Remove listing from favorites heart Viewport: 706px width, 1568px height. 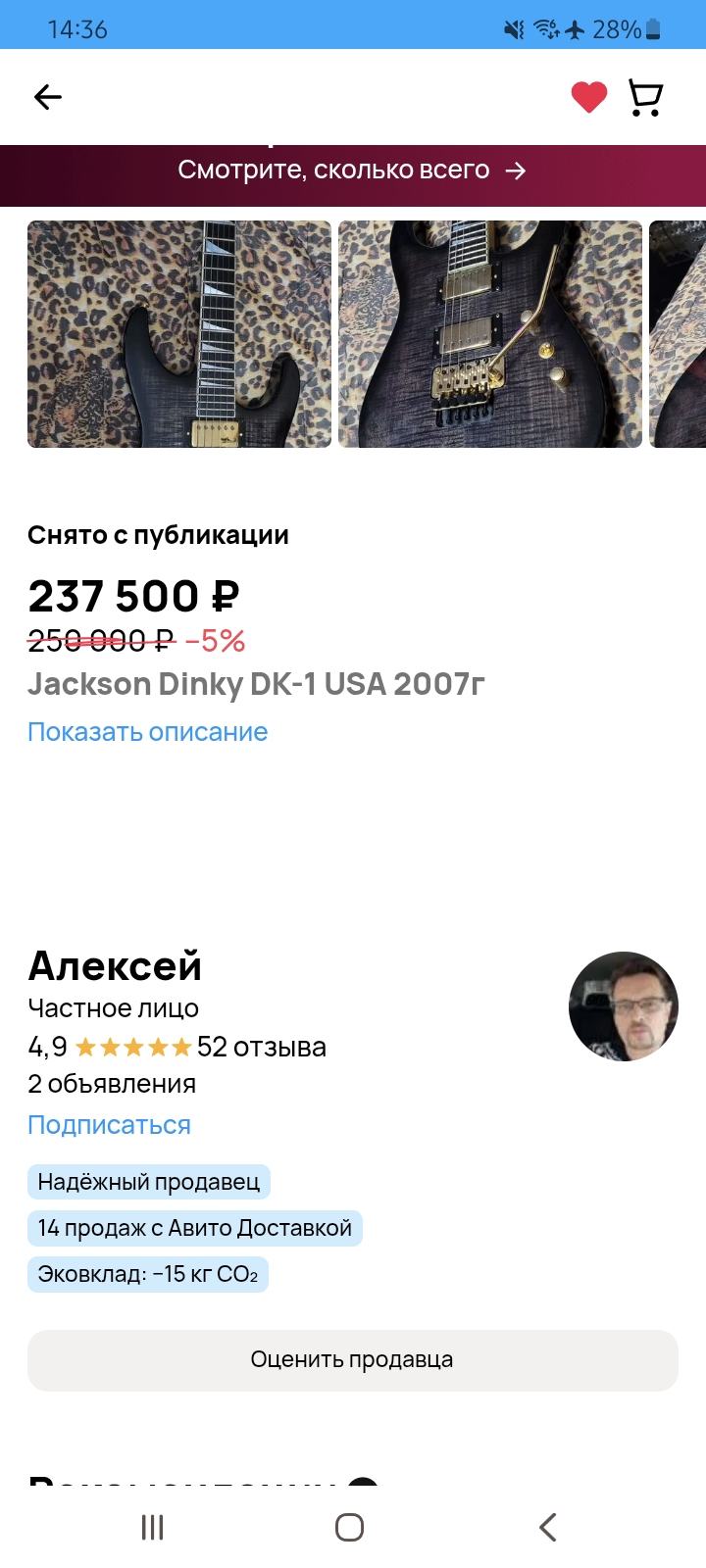click(x=588, y=97)
